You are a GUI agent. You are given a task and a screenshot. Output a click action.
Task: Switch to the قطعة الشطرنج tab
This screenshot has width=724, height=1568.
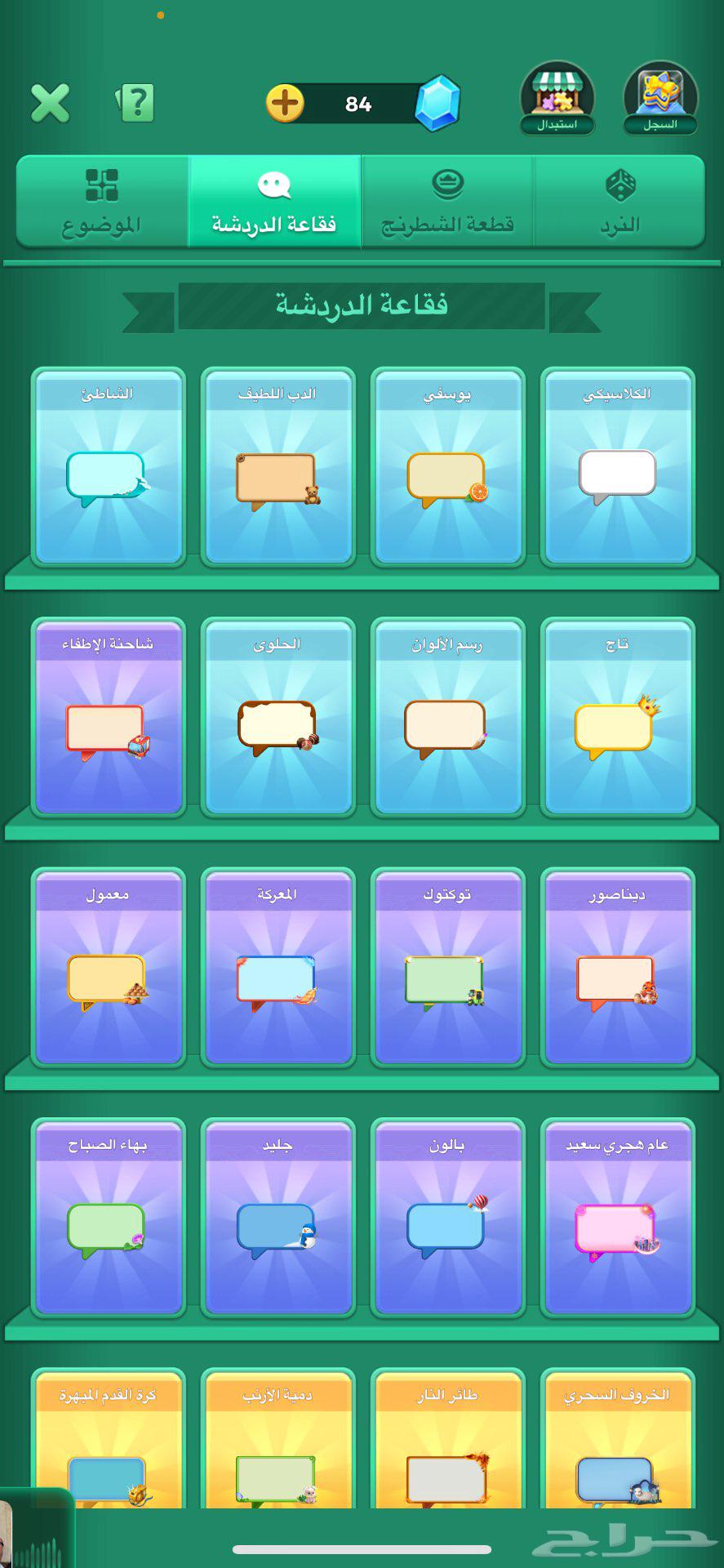point(447,201)
